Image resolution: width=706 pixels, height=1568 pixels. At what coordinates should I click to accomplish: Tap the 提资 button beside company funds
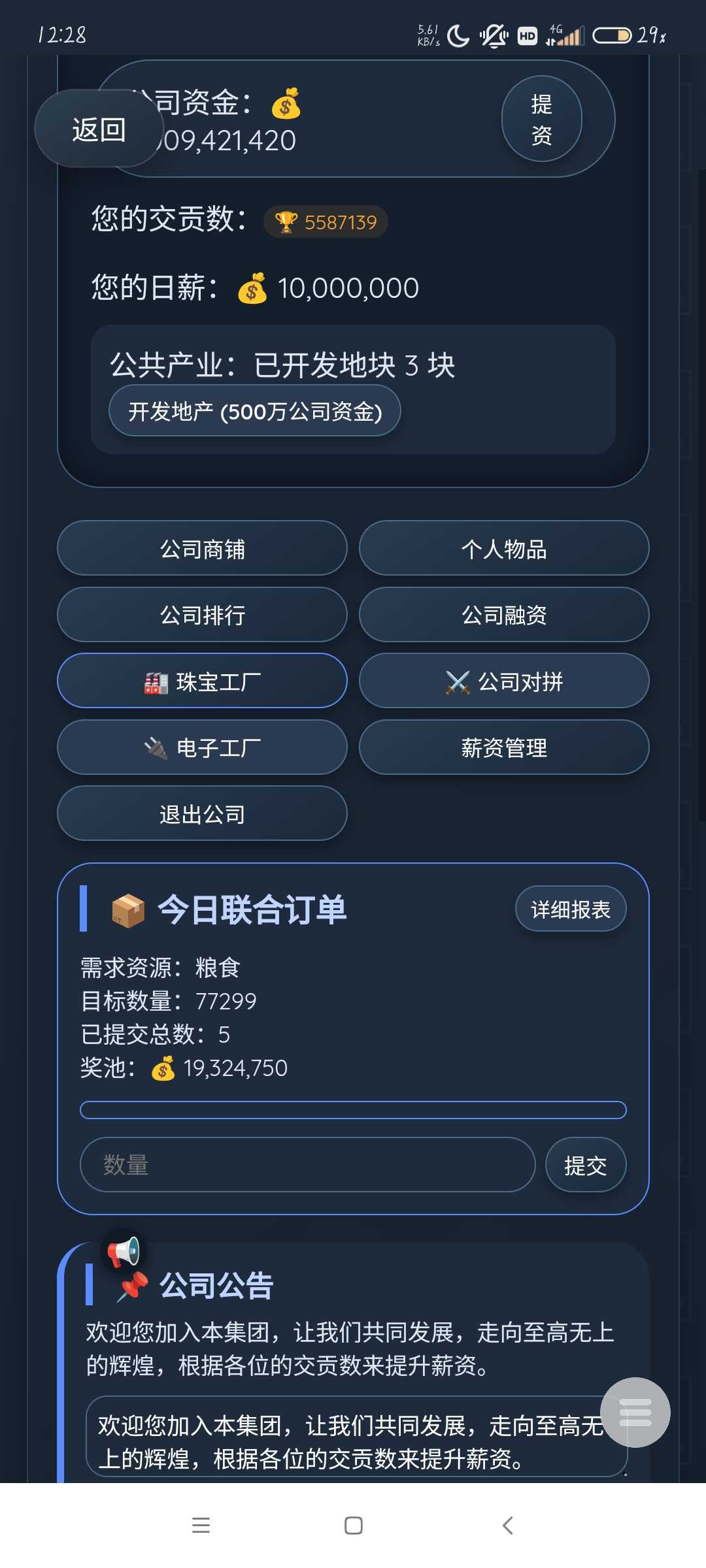click(541, 119)
